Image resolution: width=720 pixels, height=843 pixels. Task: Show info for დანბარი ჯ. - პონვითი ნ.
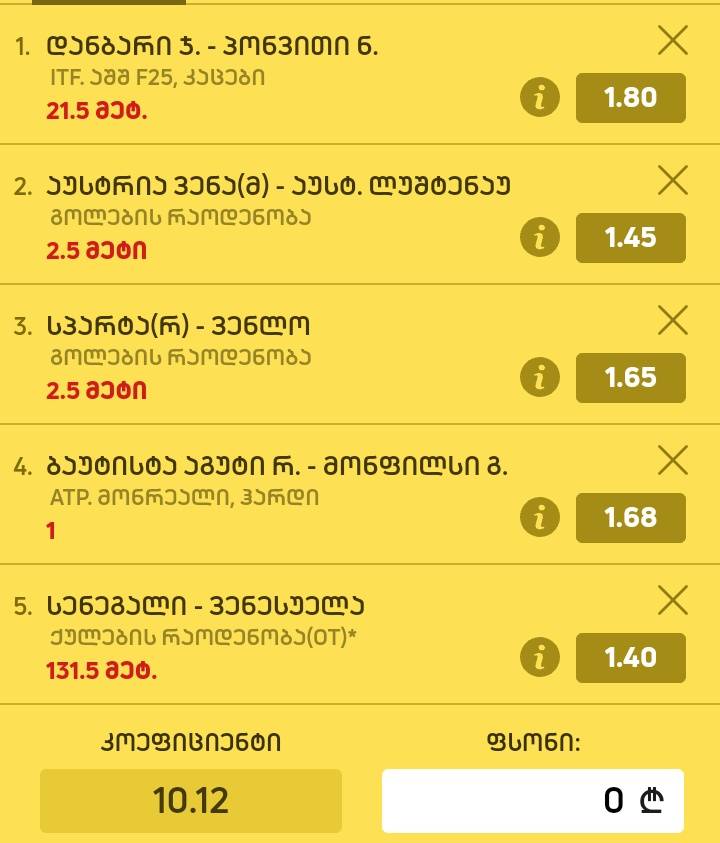point(540,98)
